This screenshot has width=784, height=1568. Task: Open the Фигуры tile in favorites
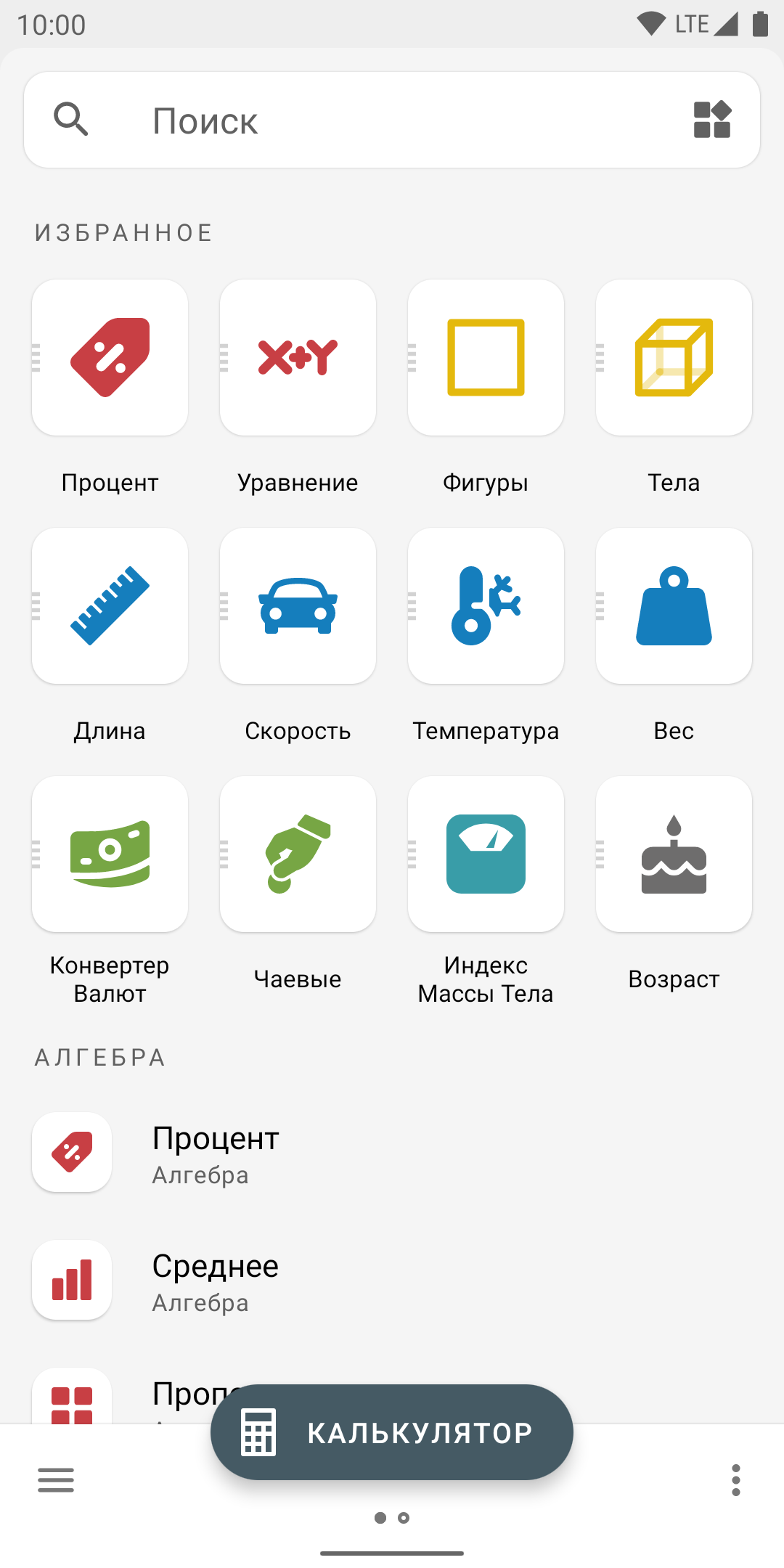click(x=486, y=358)
